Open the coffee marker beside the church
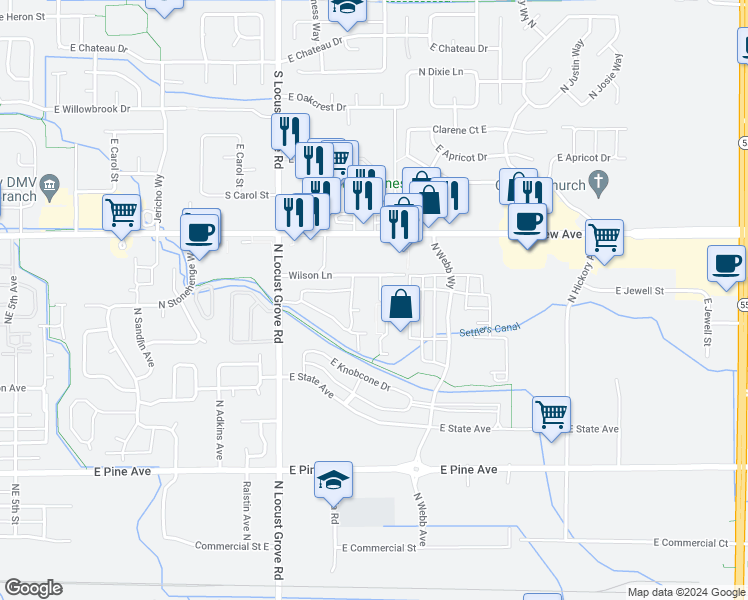The width and height of the screenshot is (748, 600). tap(527, 221)
